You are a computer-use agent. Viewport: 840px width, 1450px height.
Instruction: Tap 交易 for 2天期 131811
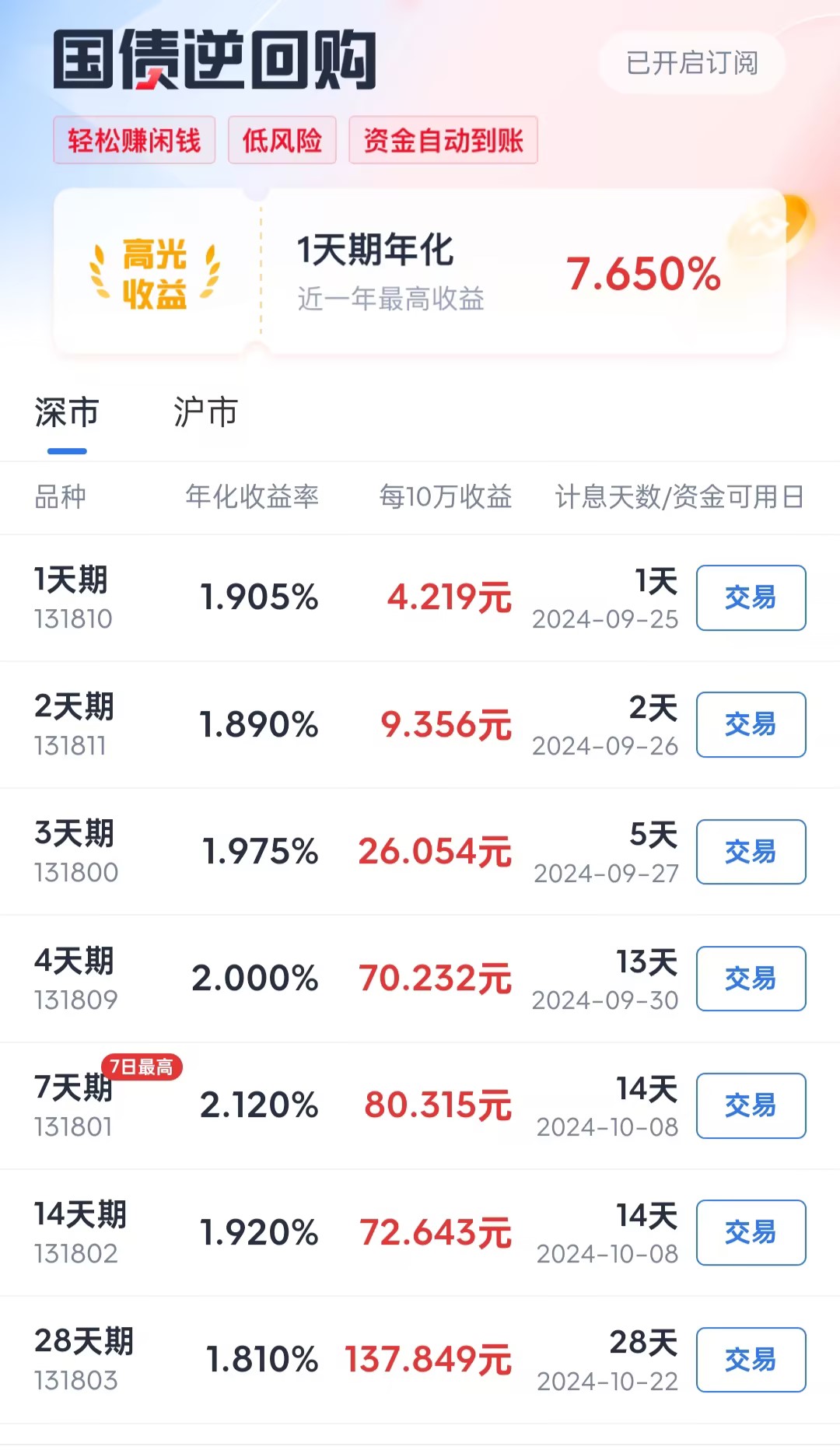coord(751,724)
